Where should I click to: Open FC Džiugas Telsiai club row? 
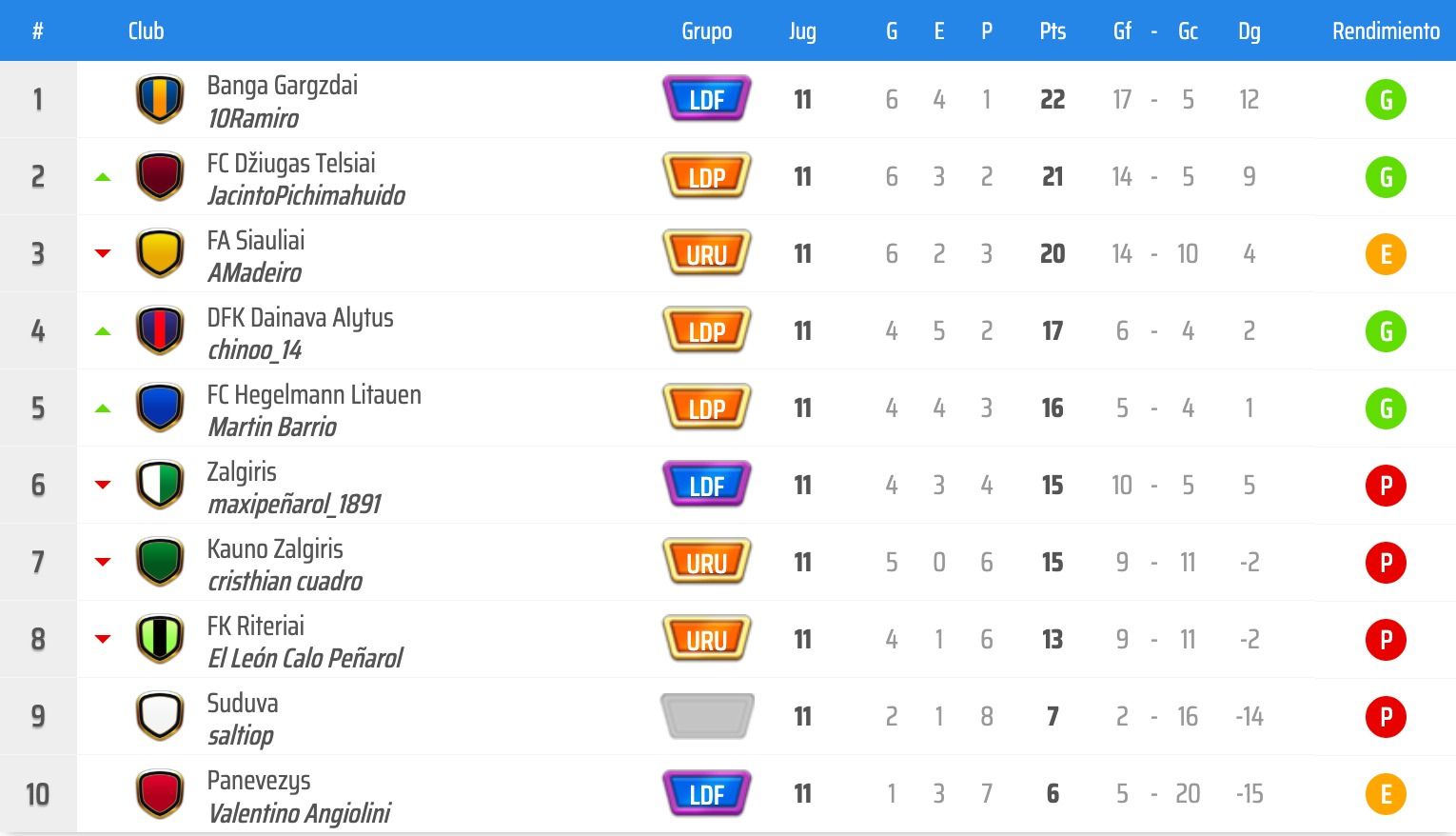[x=290, y=164]
